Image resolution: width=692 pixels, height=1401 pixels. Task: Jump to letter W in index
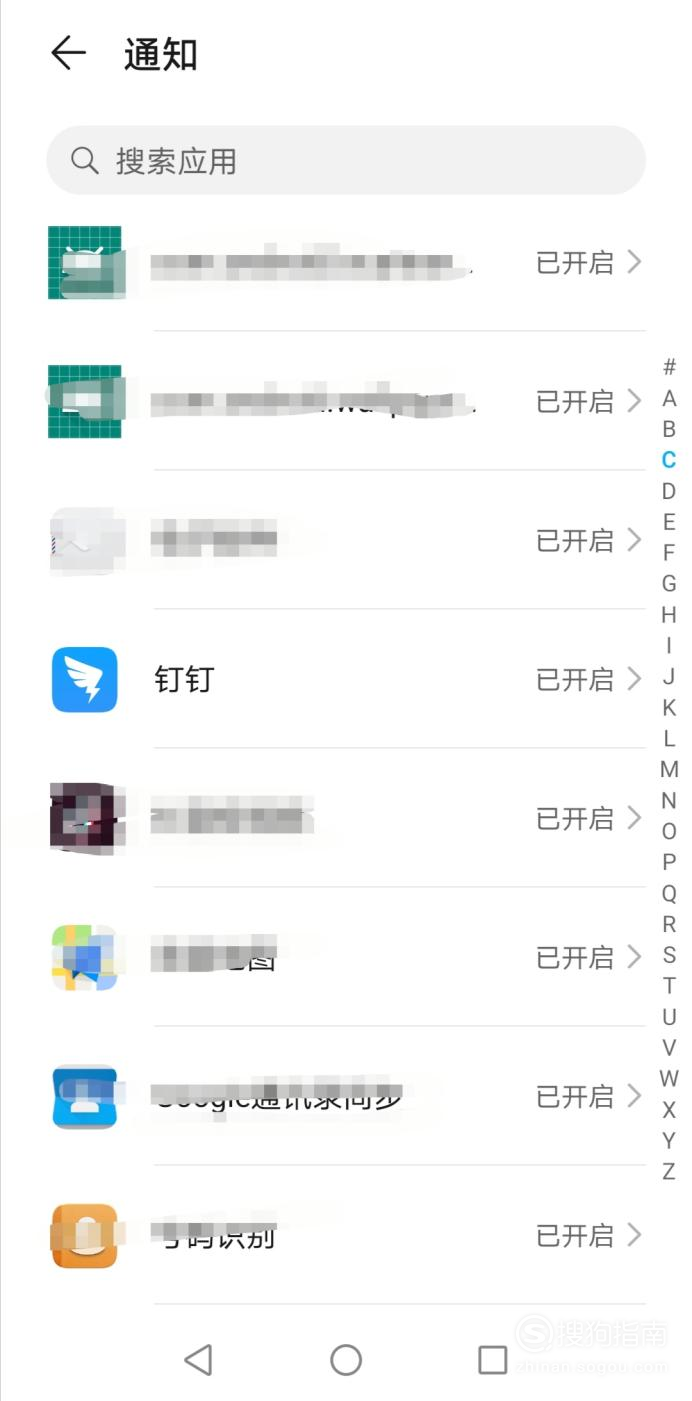click(x=669, y=1078)
